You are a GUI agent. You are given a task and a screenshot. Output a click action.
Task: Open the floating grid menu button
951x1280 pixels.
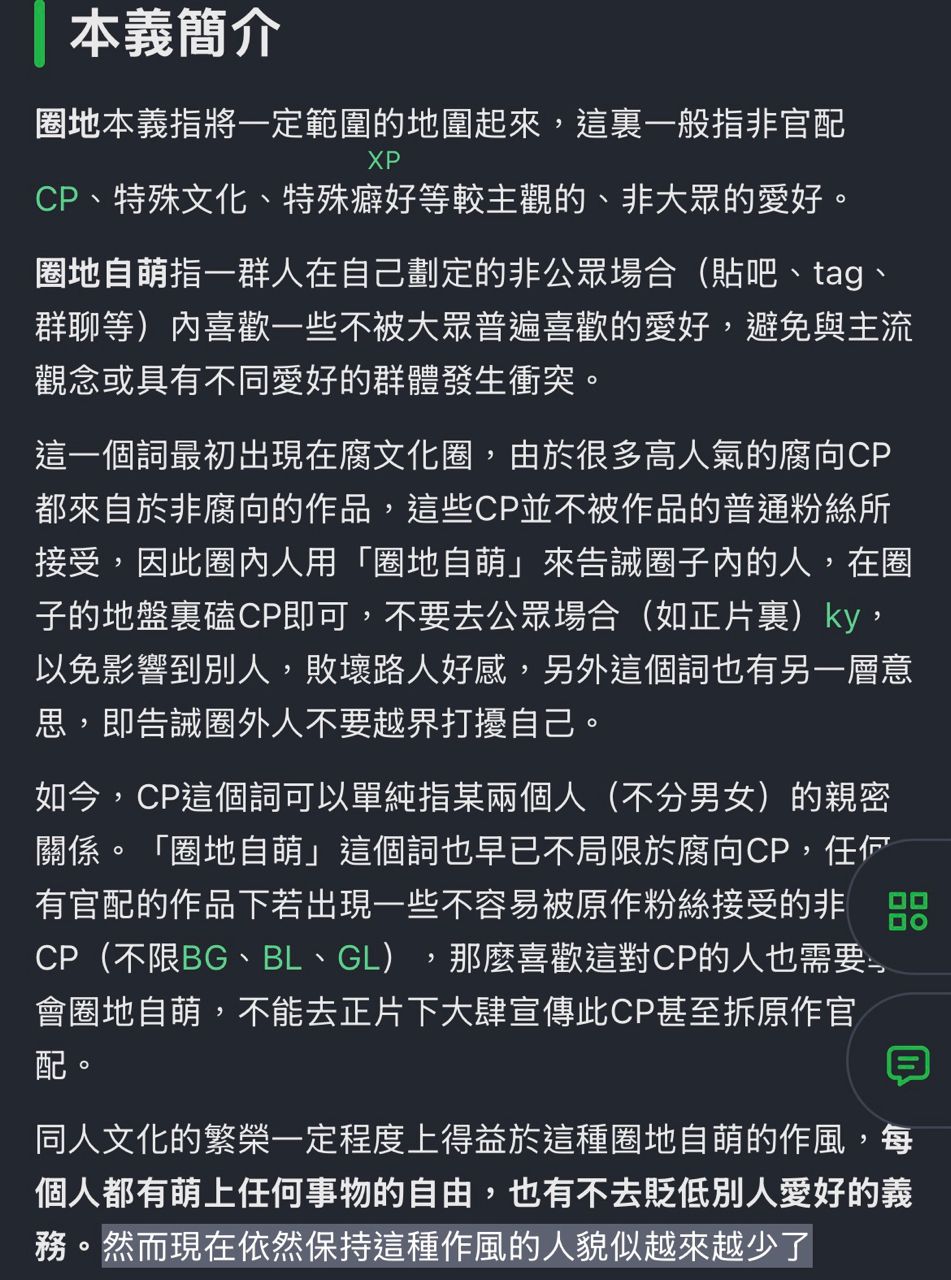pyautogui.click(x=908, y=910)
